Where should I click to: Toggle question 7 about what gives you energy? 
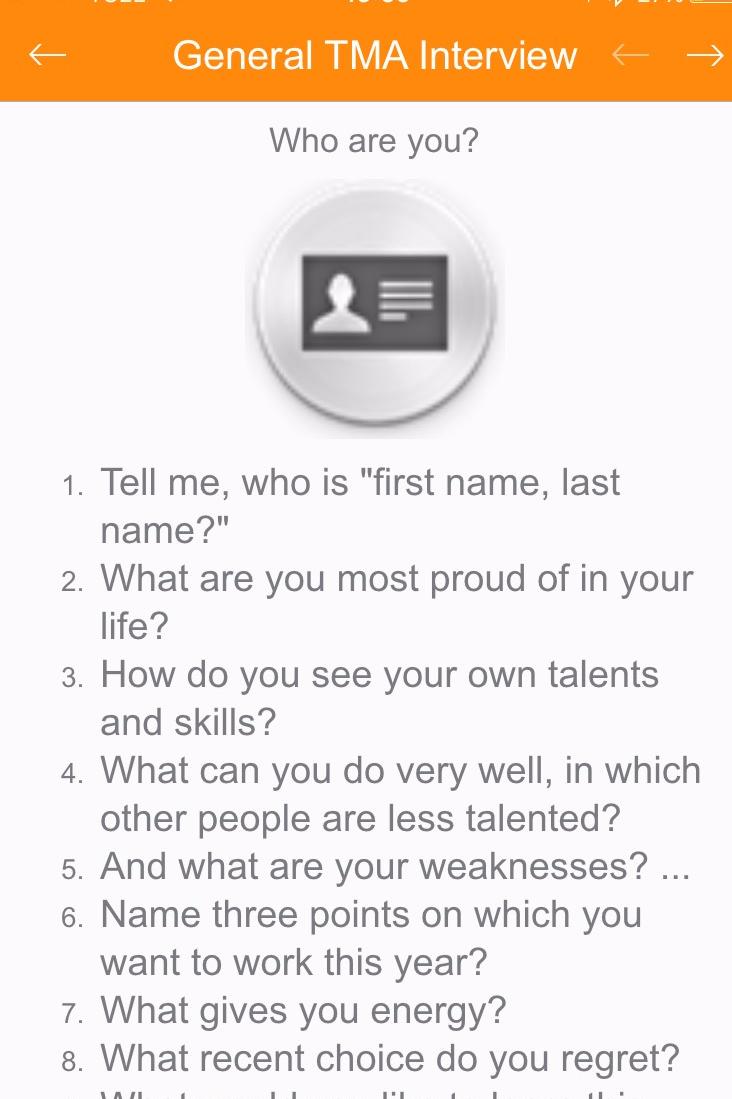click(304, 1010)
